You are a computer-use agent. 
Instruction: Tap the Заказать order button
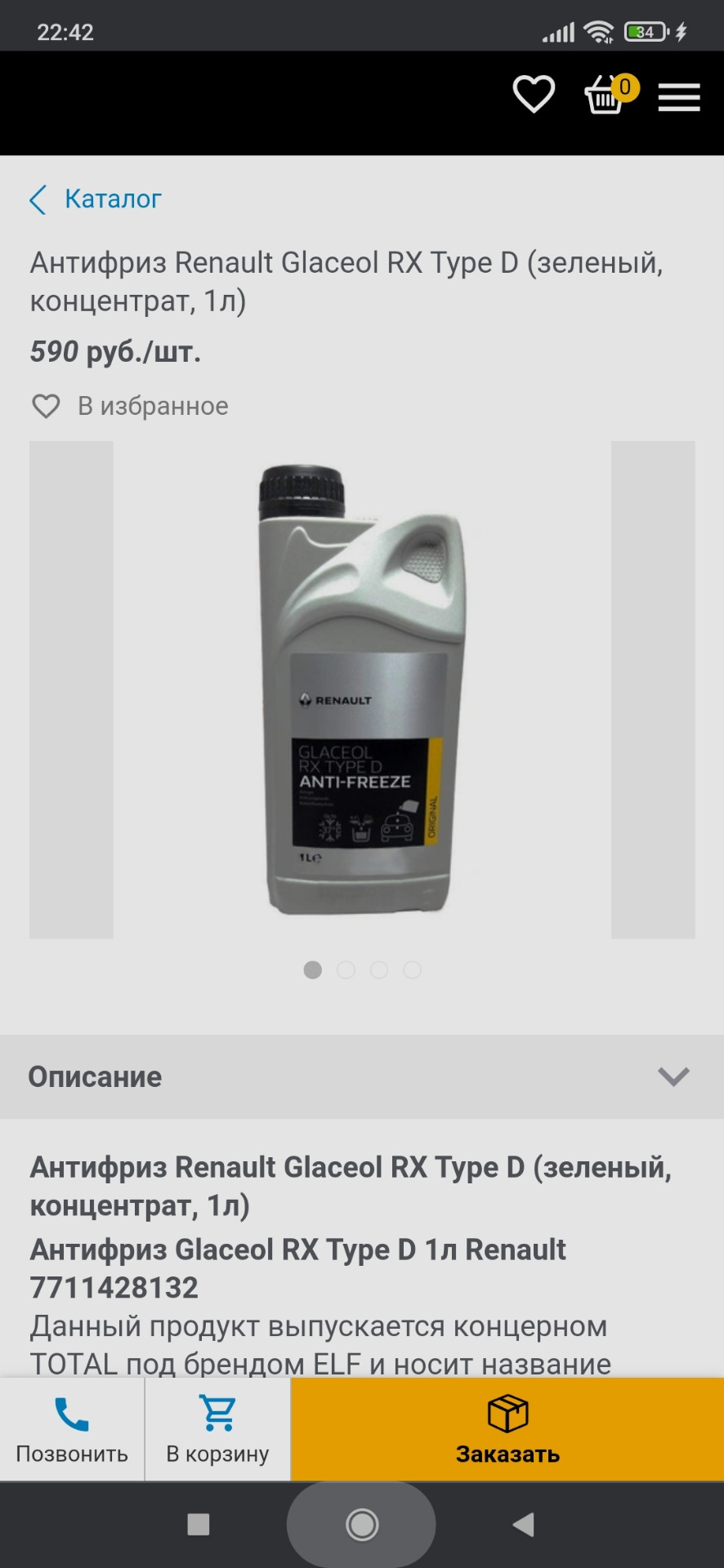507,1429
